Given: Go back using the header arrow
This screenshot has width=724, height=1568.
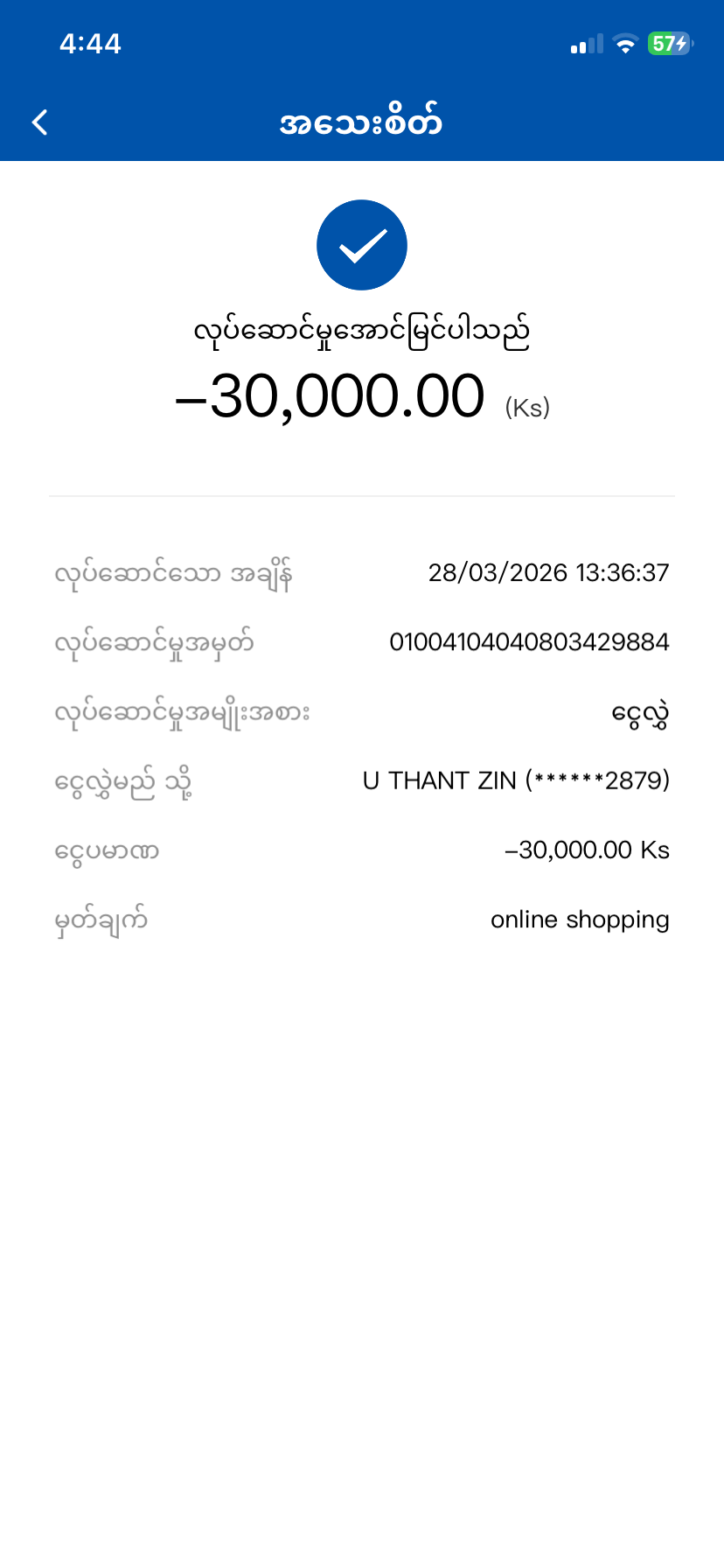Looking at the screenshot, I should coord(40,122).
